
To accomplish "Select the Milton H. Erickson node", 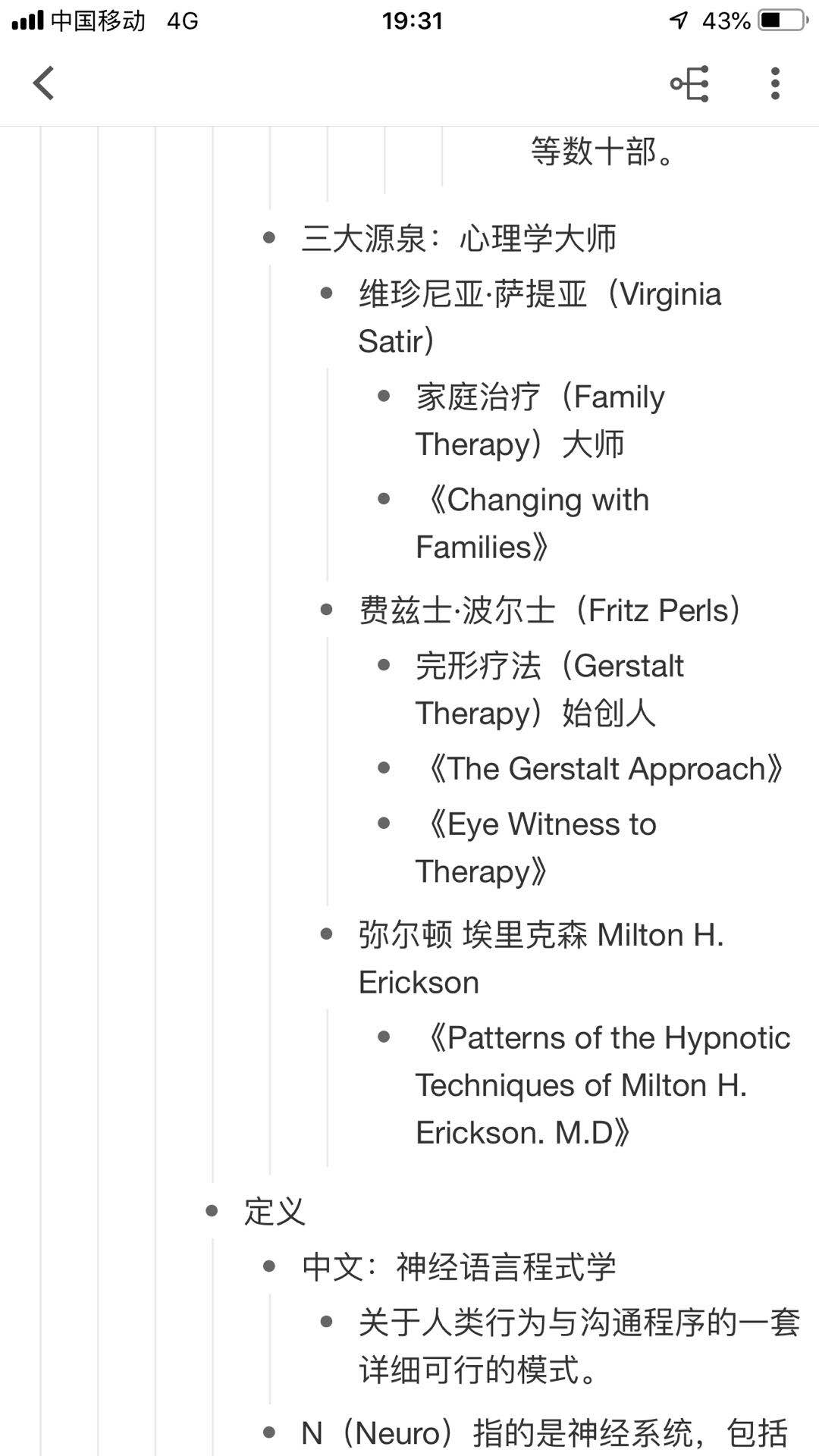I will (x=541, y=959).
